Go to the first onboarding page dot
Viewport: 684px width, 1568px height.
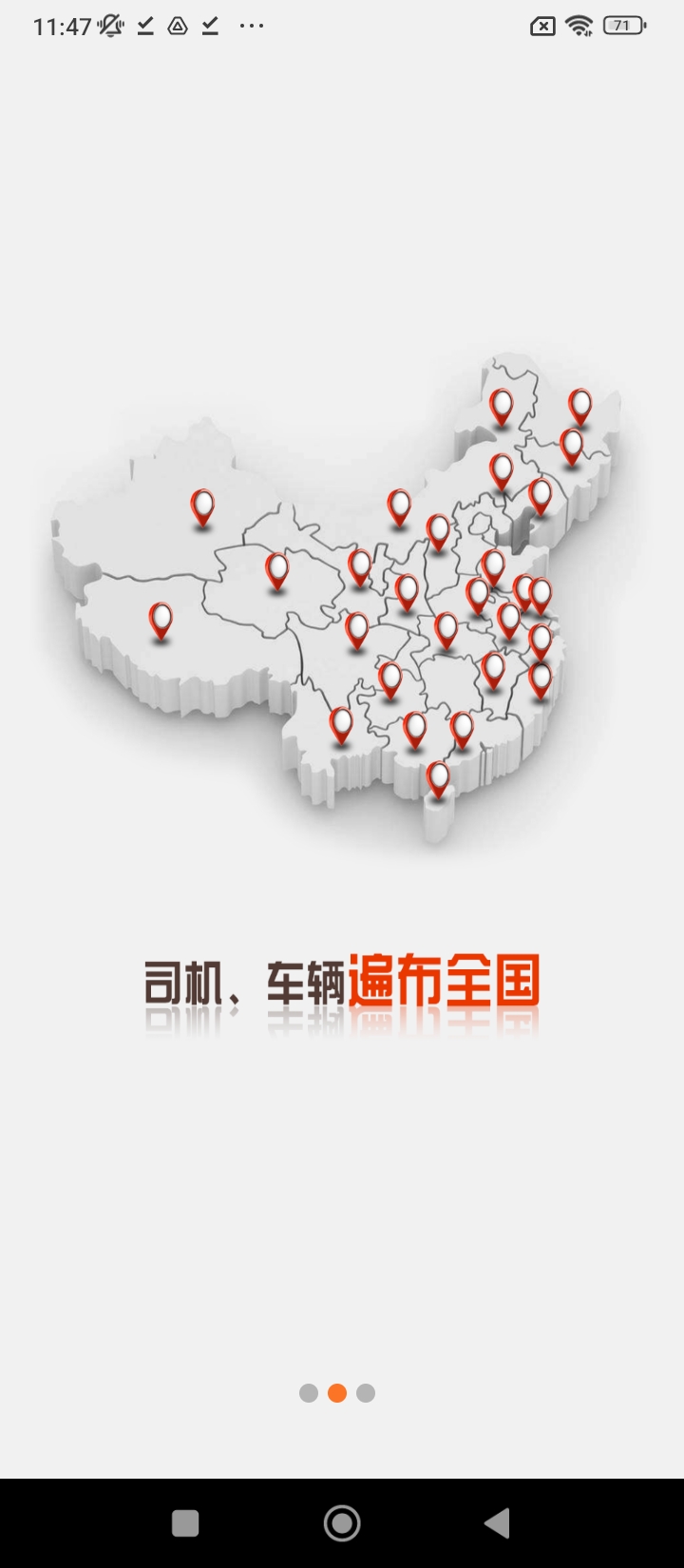tap(309, 1393)
